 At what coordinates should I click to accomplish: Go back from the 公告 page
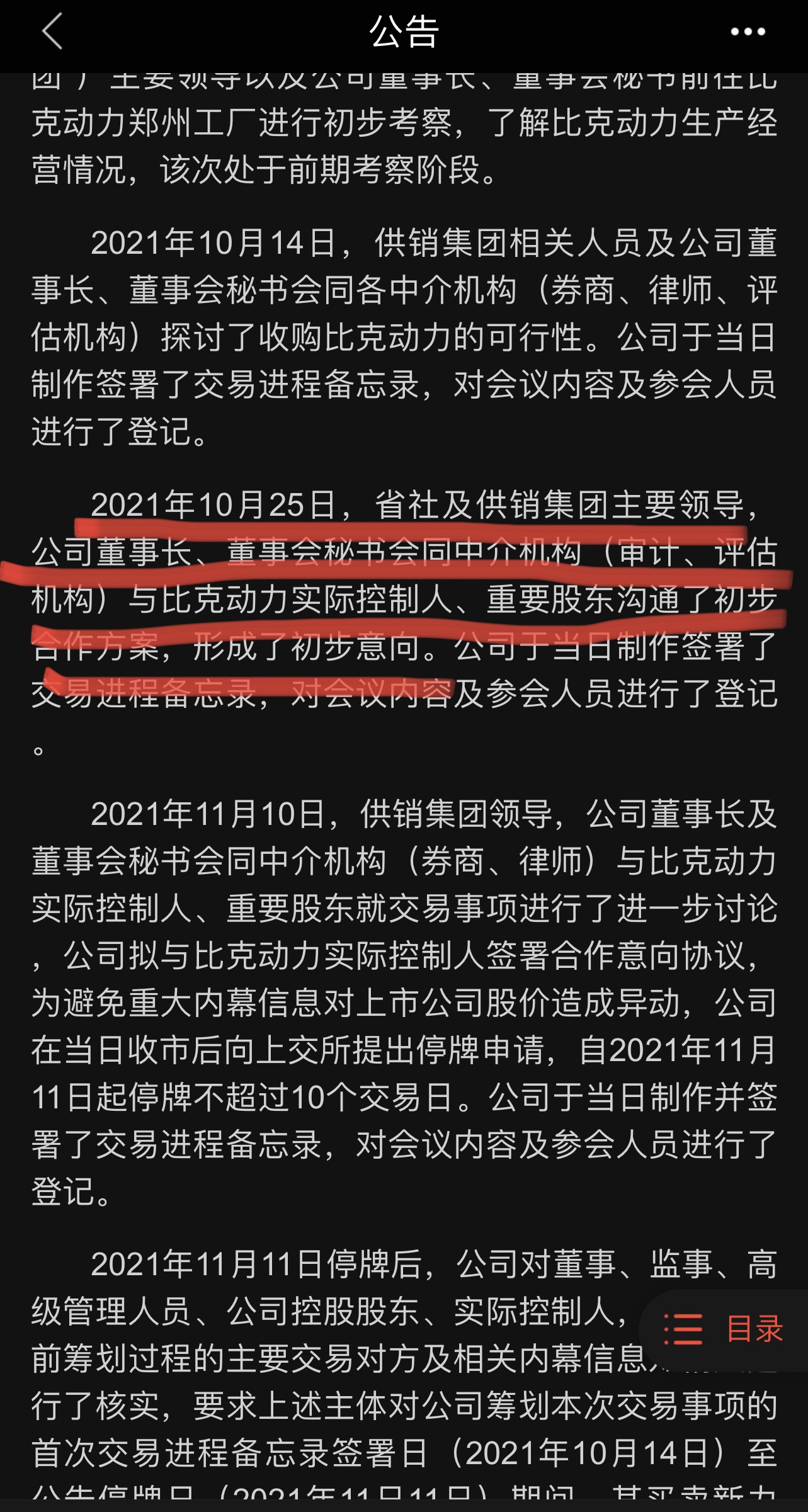pyautogui.click(x=53, y=31)
